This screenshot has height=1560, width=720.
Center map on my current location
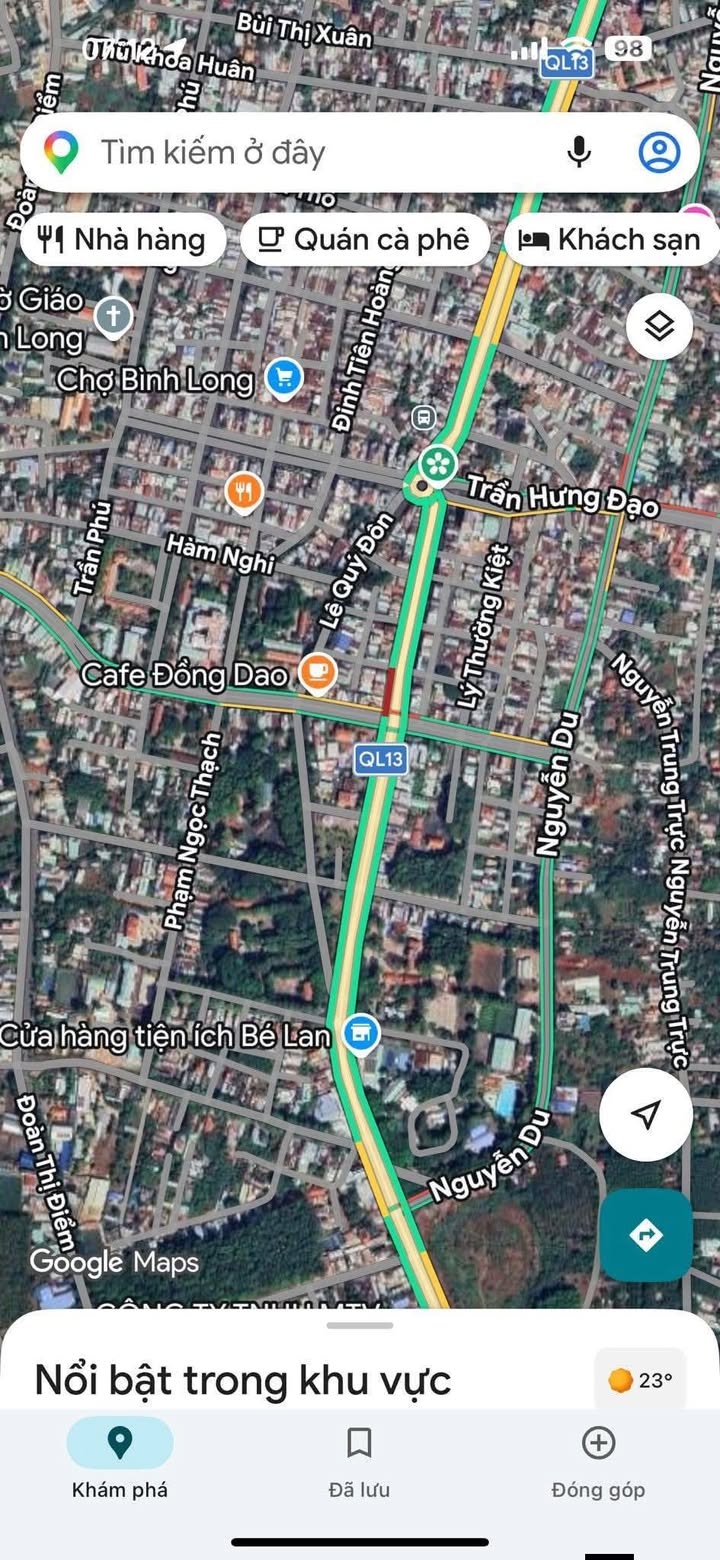(x=646, y=1114)
